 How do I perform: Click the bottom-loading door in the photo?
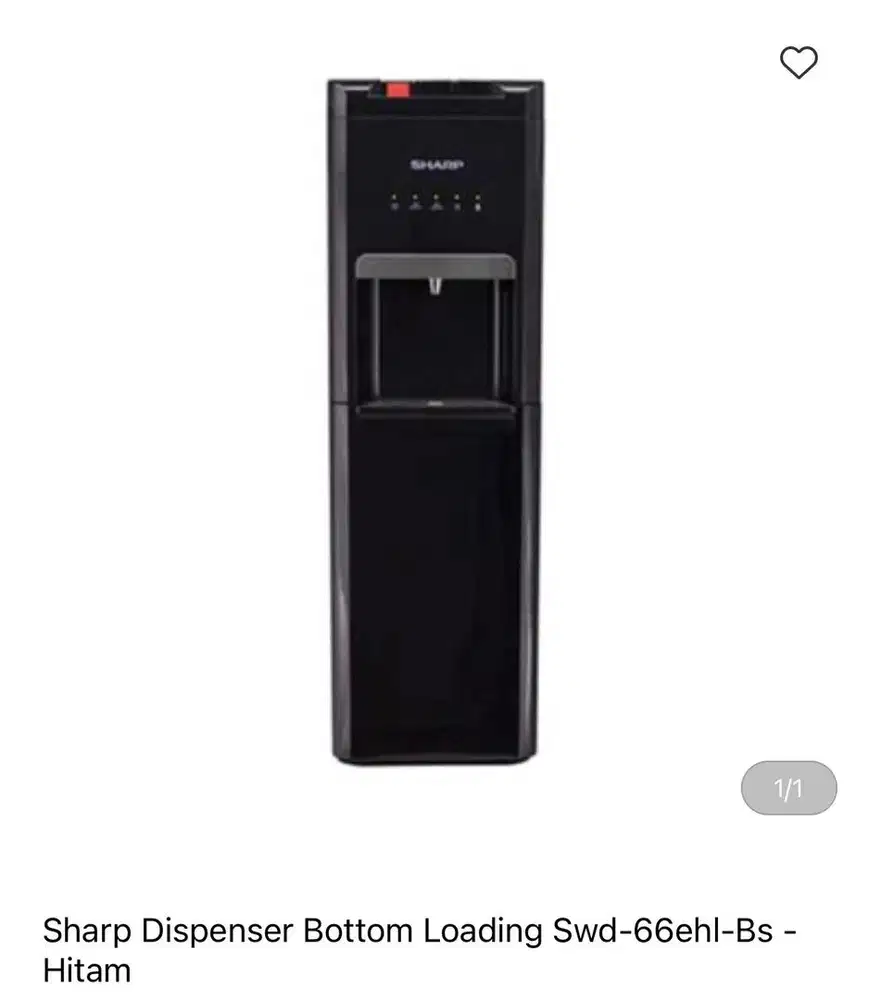[437, 580]
